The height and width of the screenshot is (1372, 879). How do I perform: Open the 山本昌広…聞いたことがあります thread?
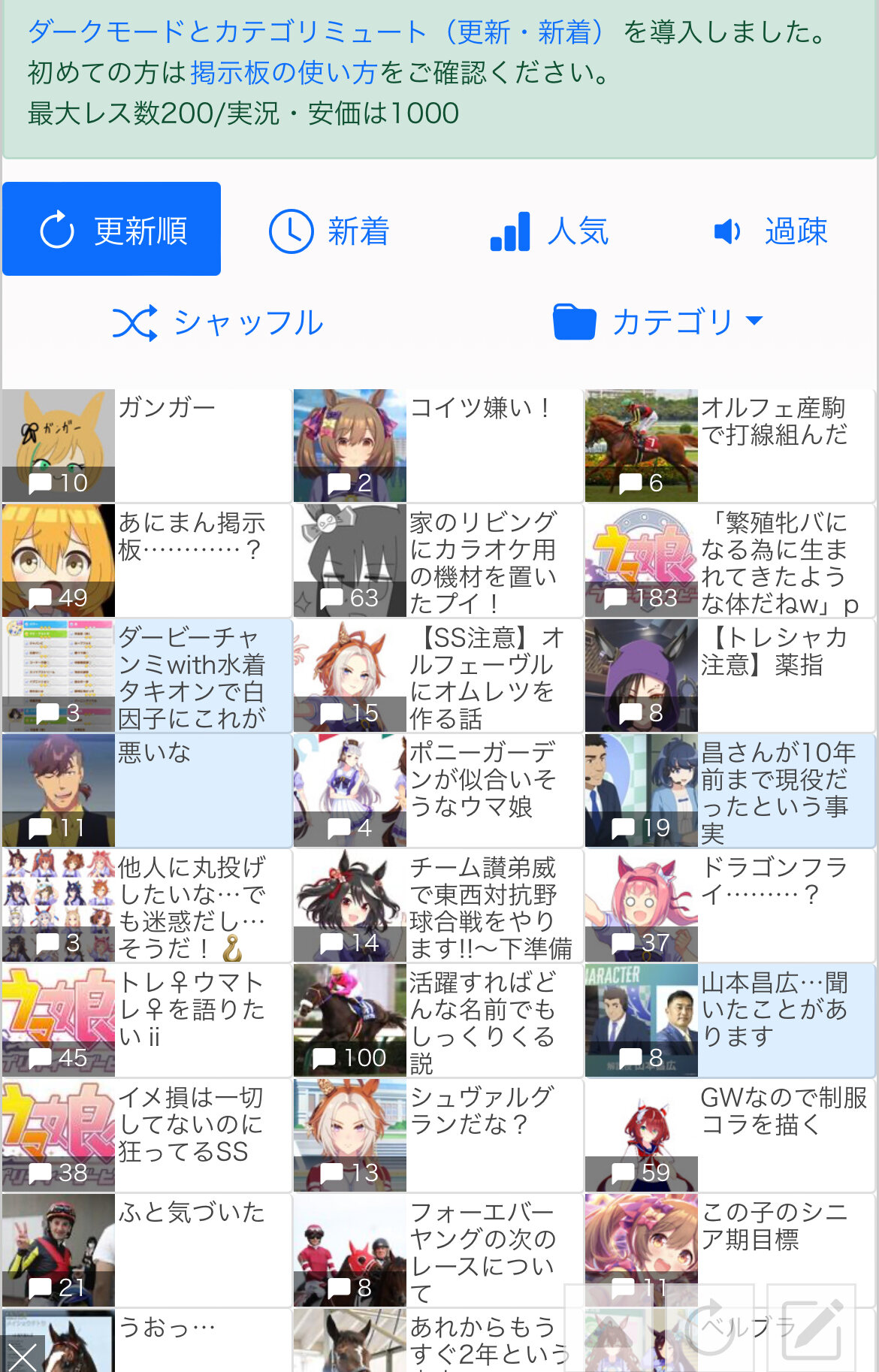(x=729, y=1020)
